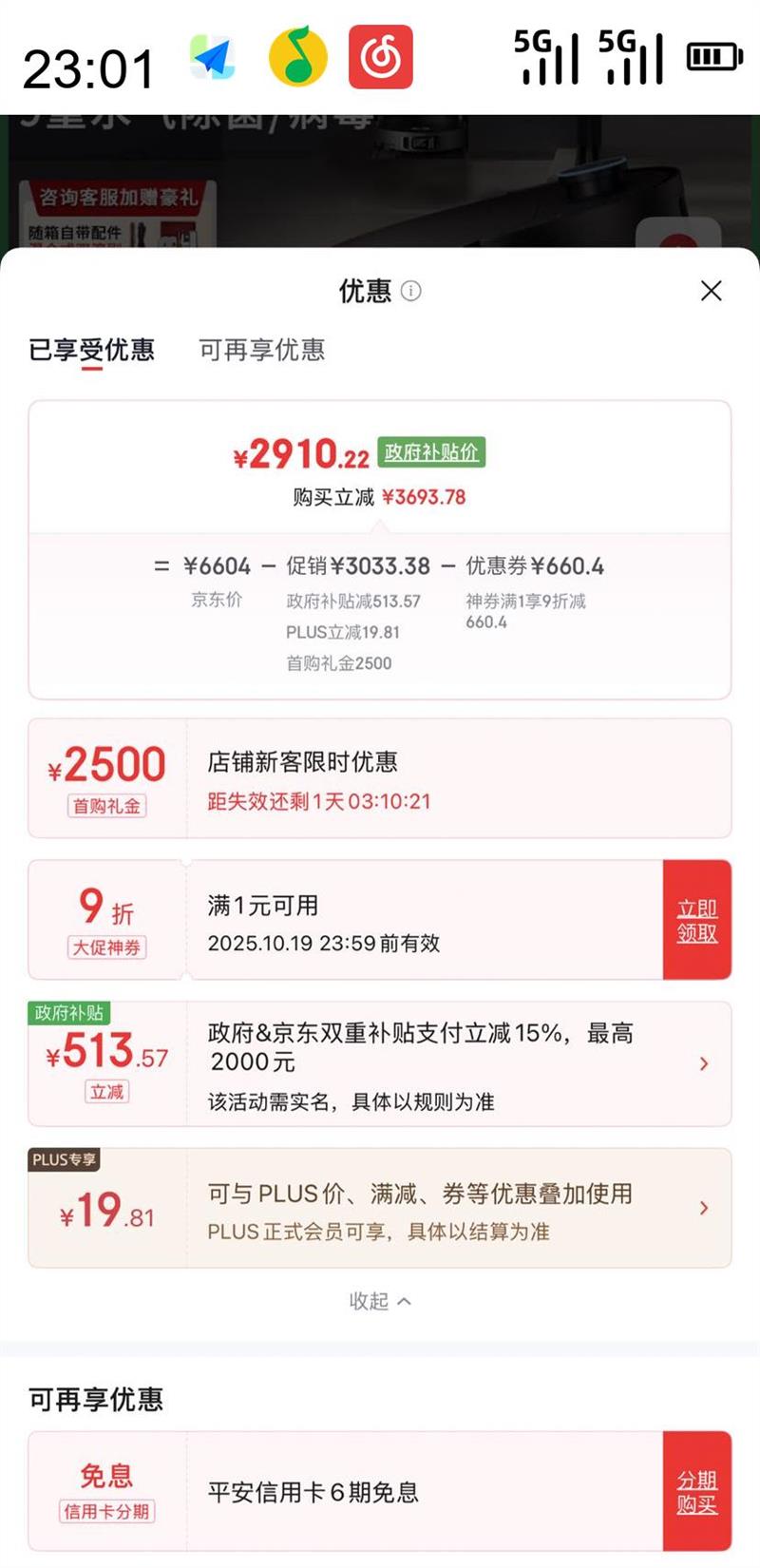The width and height of the screenshot is (760, 1568).
Task: Close the 优惠 discount sheet
Action: (711, 291)
